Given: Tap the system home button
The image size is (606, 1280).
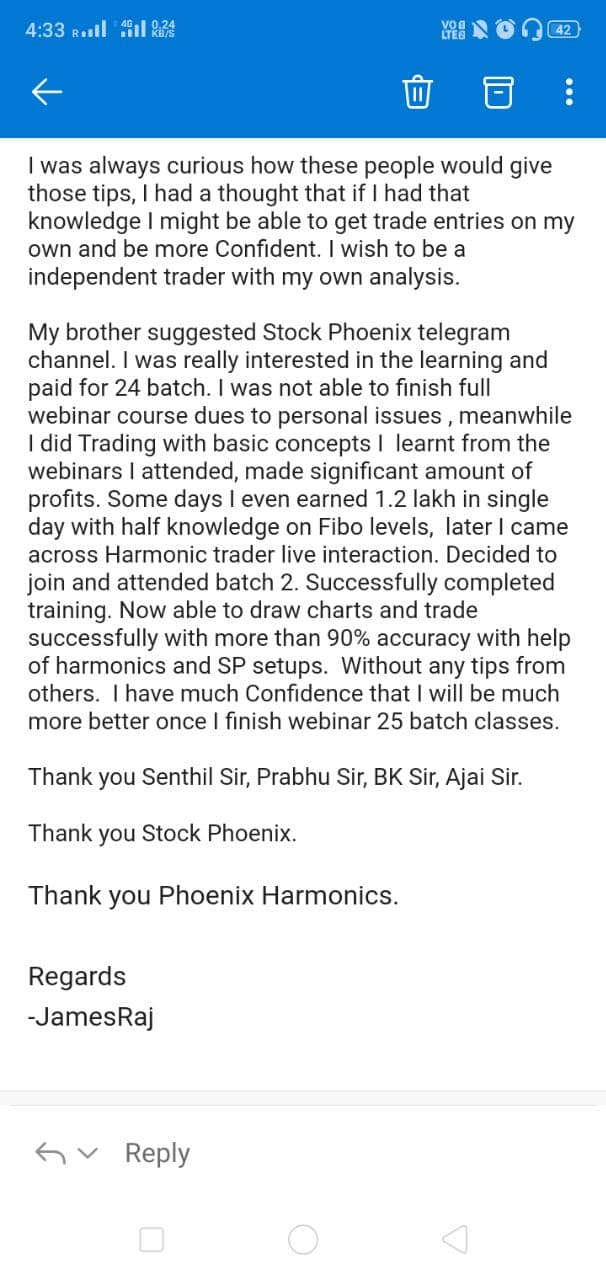Looking at the screenshot, I should pyautogui.click(x=303, y=1240).
